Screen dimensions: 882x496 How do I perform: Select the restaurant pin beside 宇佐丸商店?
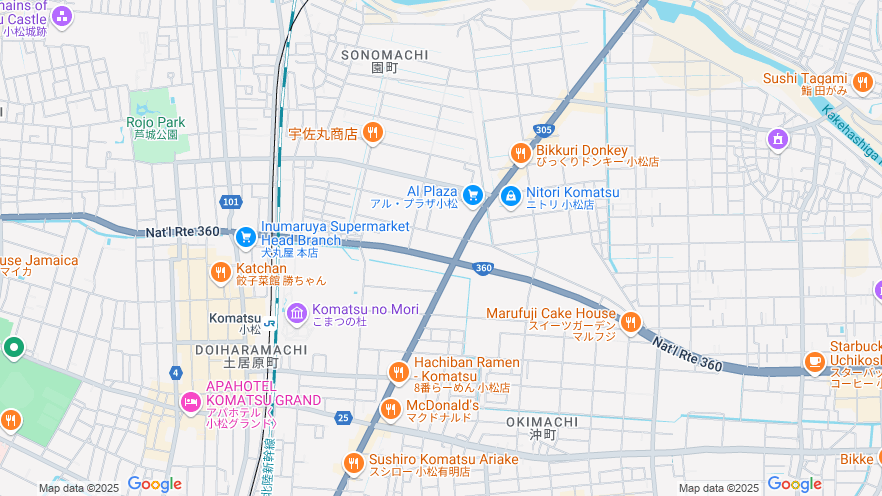[x=373, y=132]
